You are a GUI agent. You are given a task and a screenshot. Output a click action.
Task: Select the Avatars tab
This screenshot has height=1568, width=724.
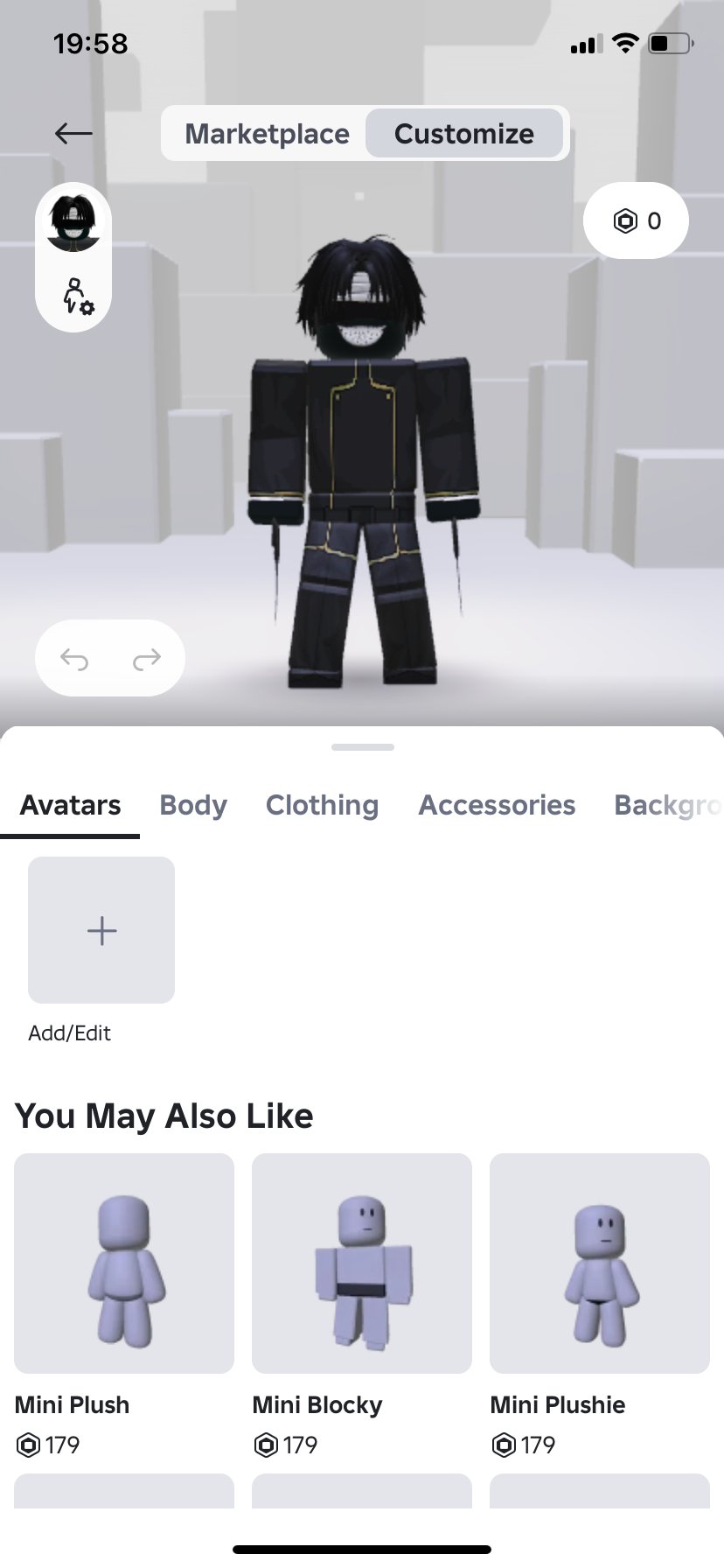(x=70, y=805)
